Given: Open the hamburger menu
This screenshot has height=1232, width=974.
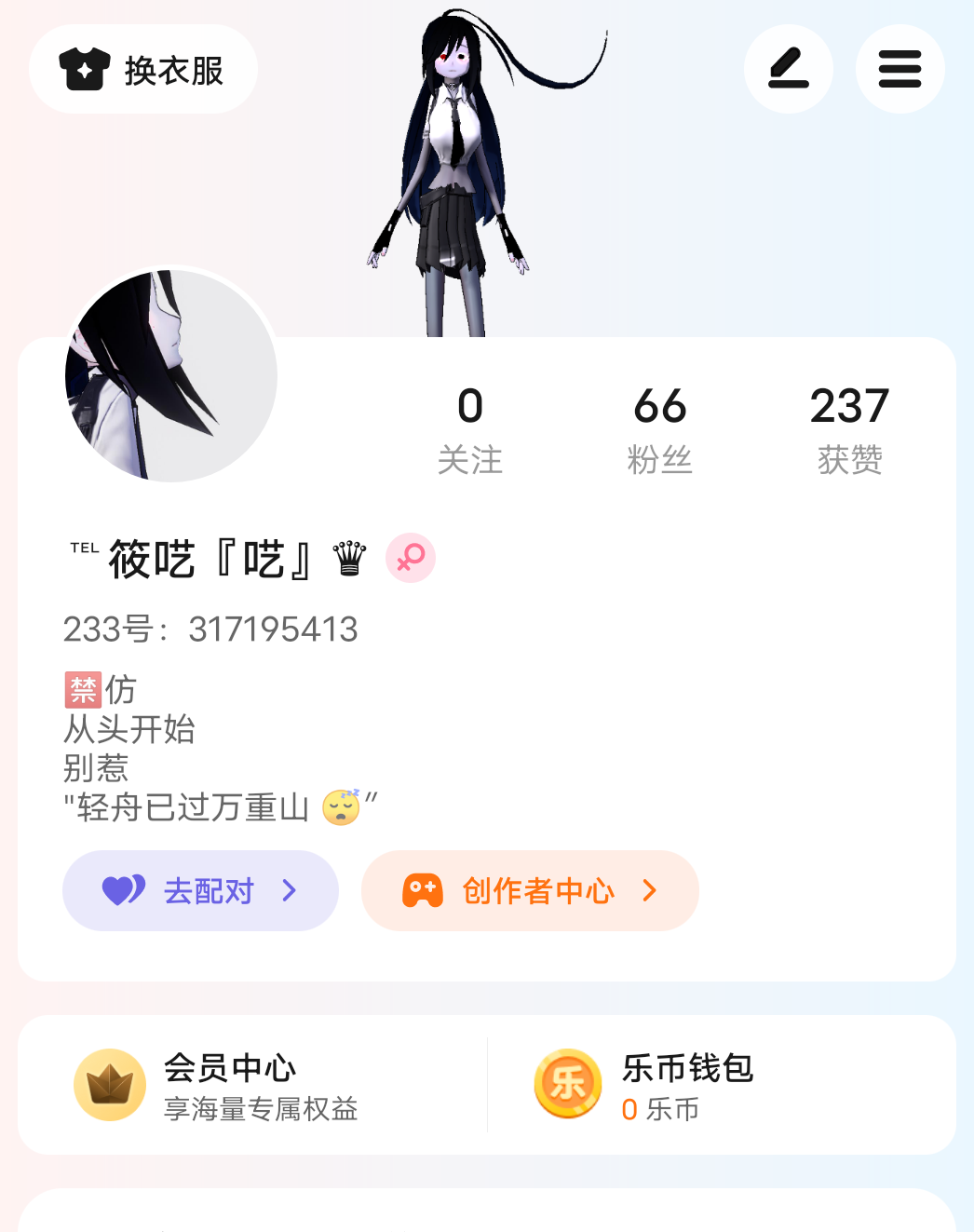Looking at the screenshot, I should tap(900, 70).
